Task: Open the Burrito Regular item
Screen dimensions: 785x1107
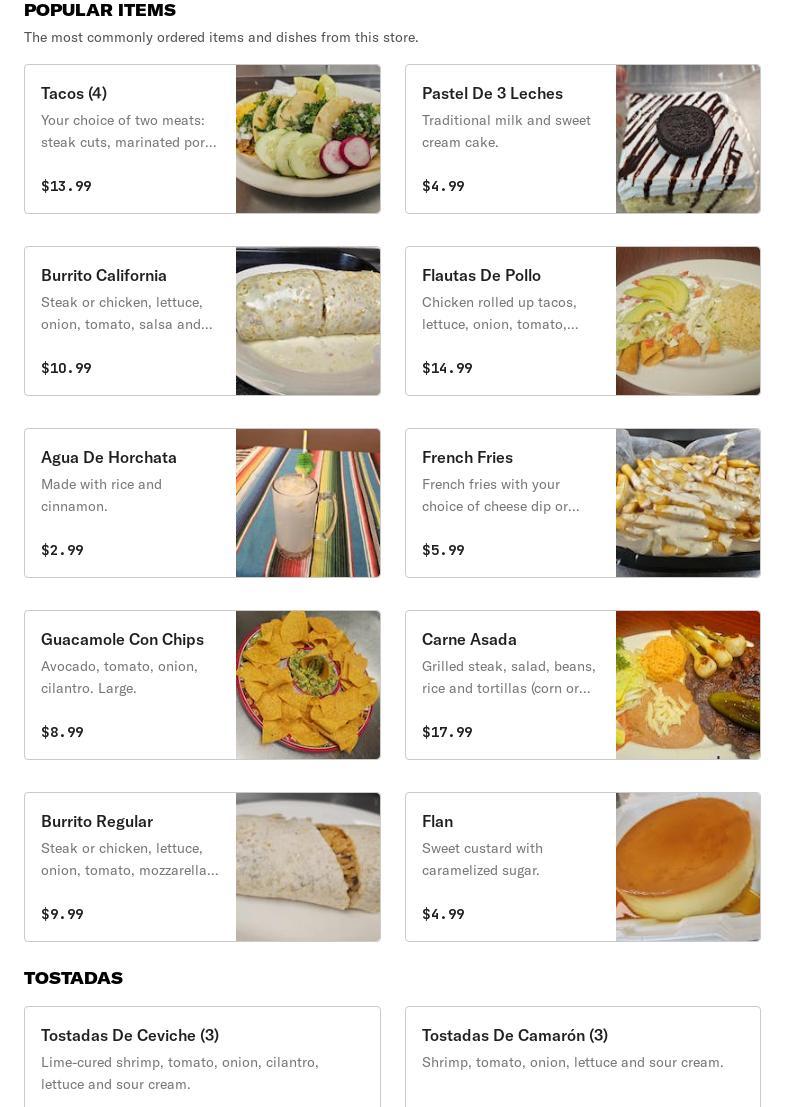Action: pyautogui.click(x=202, y=867)
